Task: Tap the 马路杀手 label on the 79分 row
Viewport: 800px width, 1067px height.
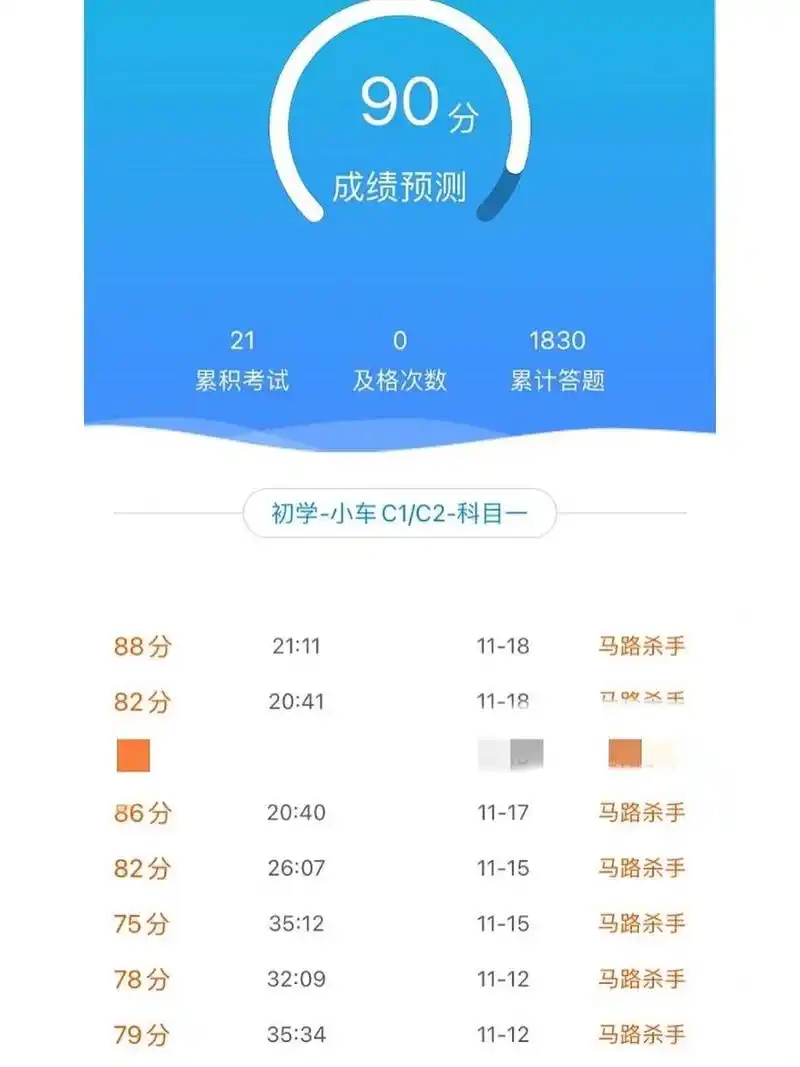Action: [x=641, y=1037]
